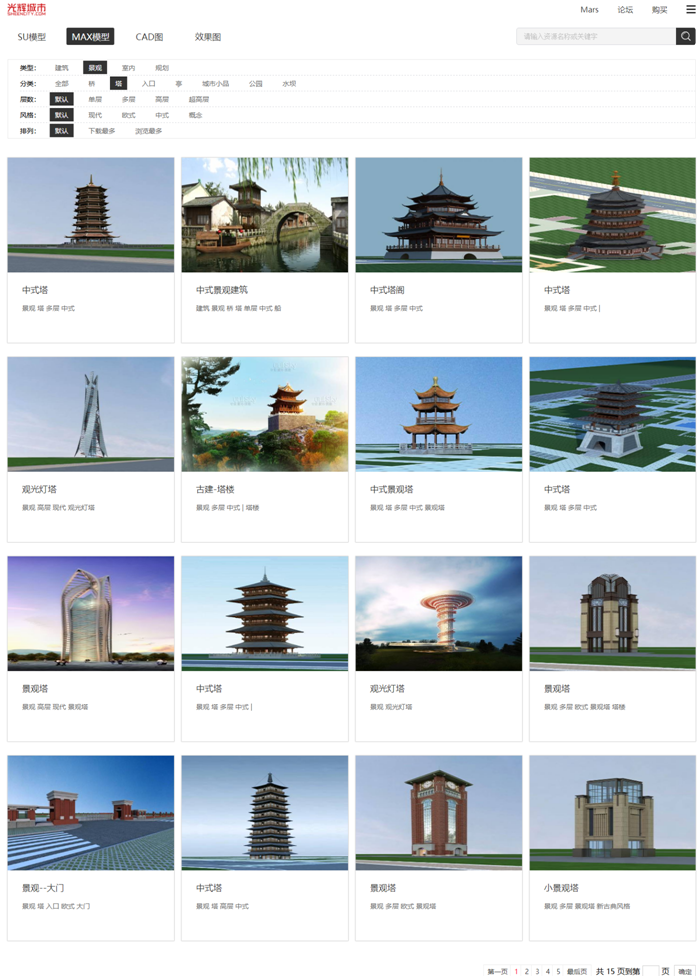Select the 桥 category filter
Image resolution: width=698 pixels, height=976 pixels.
click(92, 84)
